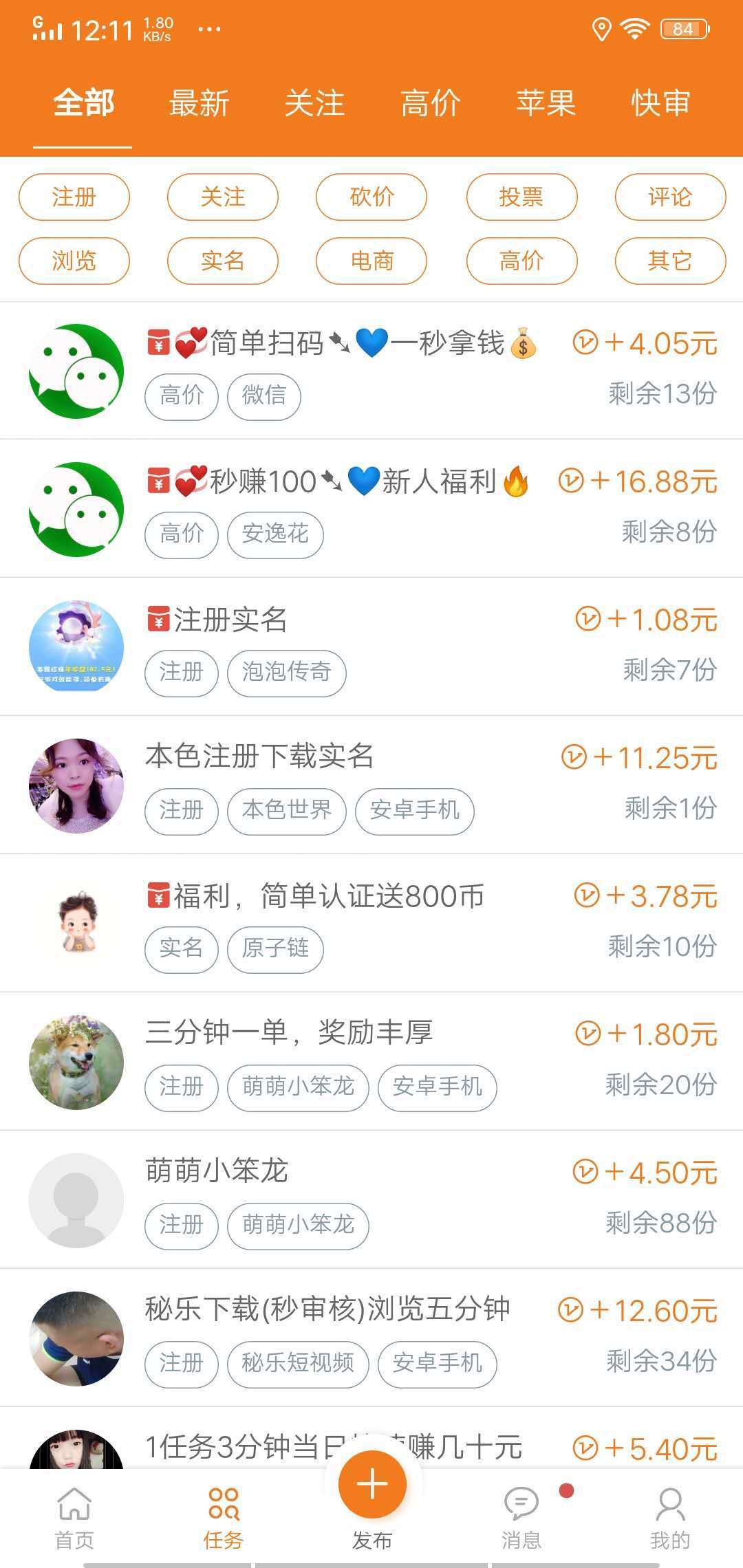Apply the 浏览 filter chip
The width and height of the screenshot is (743, 1568).
click(74, 261)
